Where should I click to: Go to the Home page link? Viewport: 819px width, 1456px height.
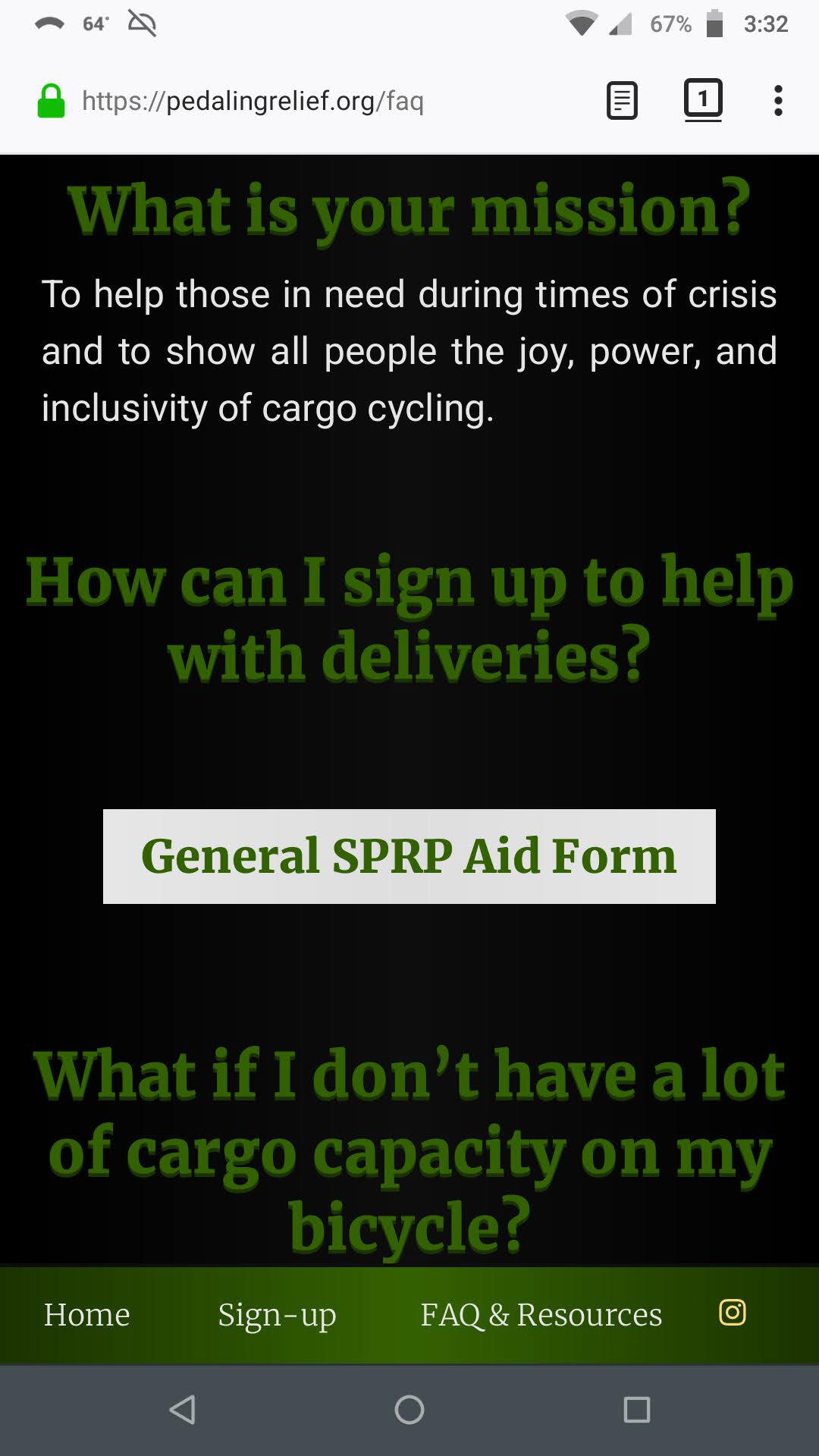coord(87,1314)
